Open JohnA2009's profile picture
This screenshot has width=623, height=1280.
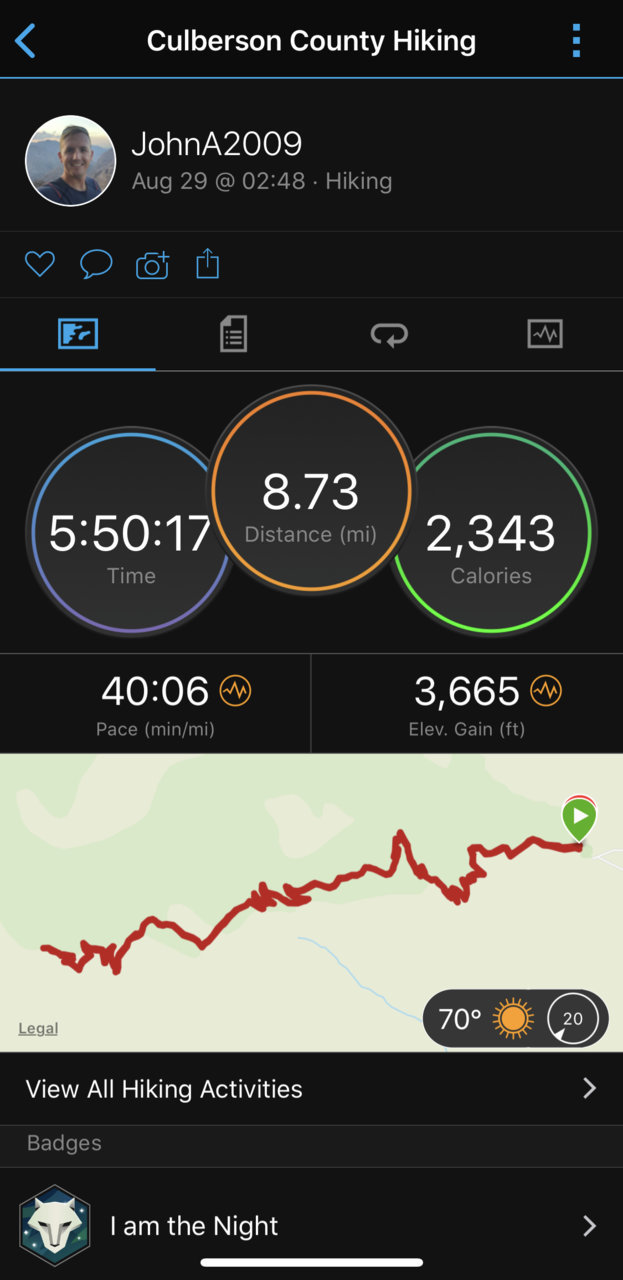pyautogui.click(x=70, y=161)
